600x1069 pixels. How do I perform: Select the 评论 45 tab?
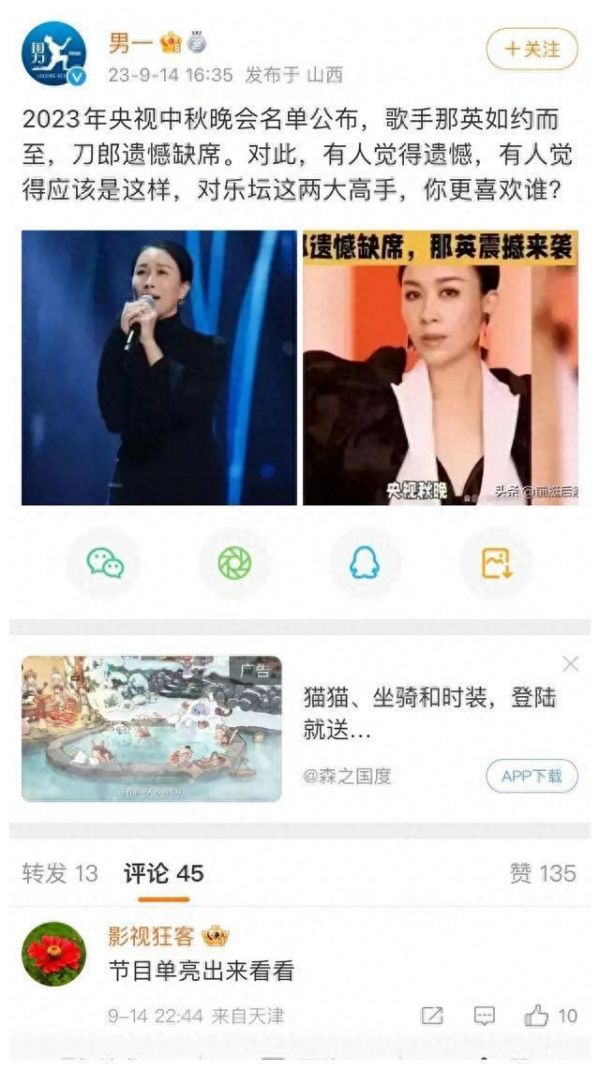click(164, 873)
